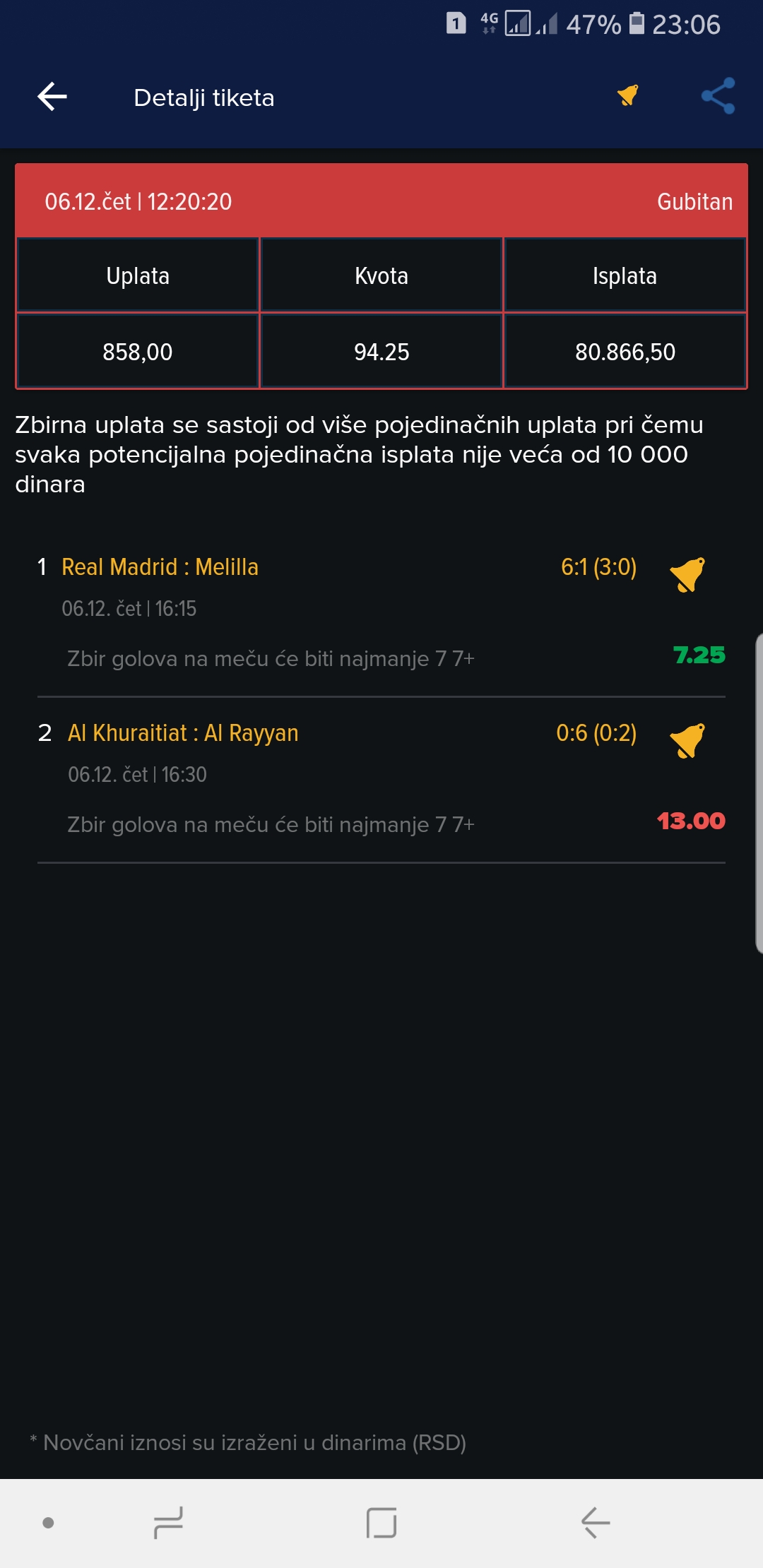Viewport: 763px width, 1568px height.
Task: Tap the system home button
Action: point(381,1522)
